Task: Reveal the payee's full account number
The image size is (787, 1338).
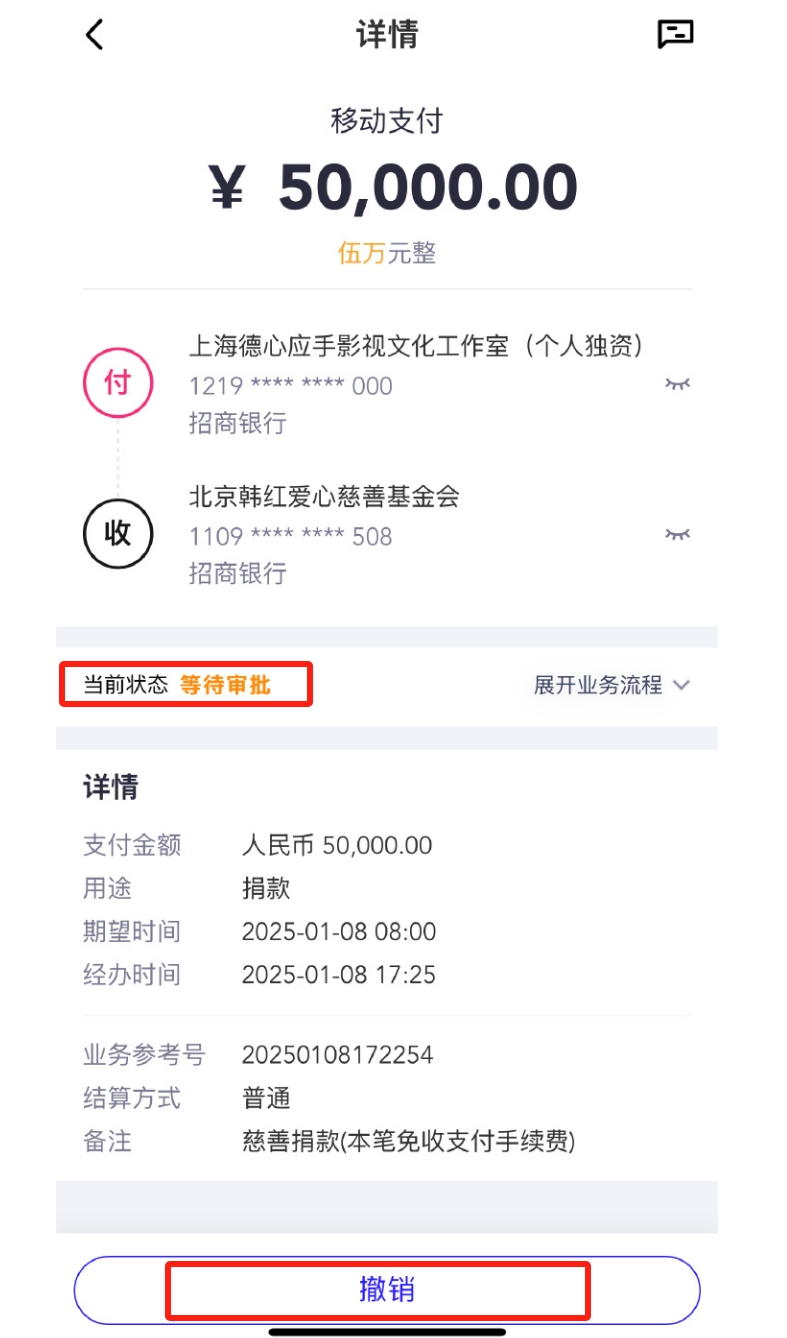Action: pos(678,535)
